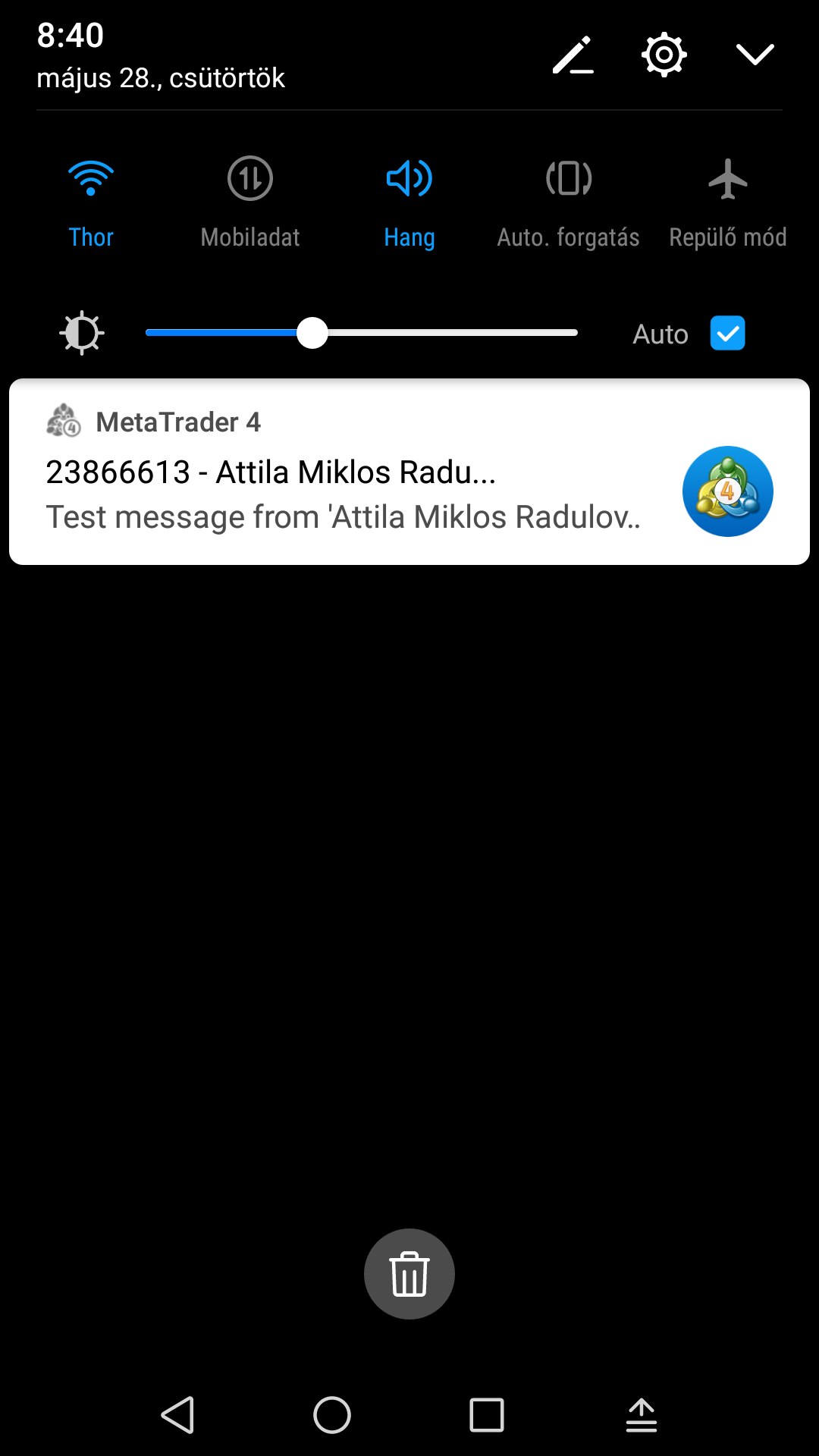Expand the quick settings panel
819x1456 pixels.
(x=755, y=55)
